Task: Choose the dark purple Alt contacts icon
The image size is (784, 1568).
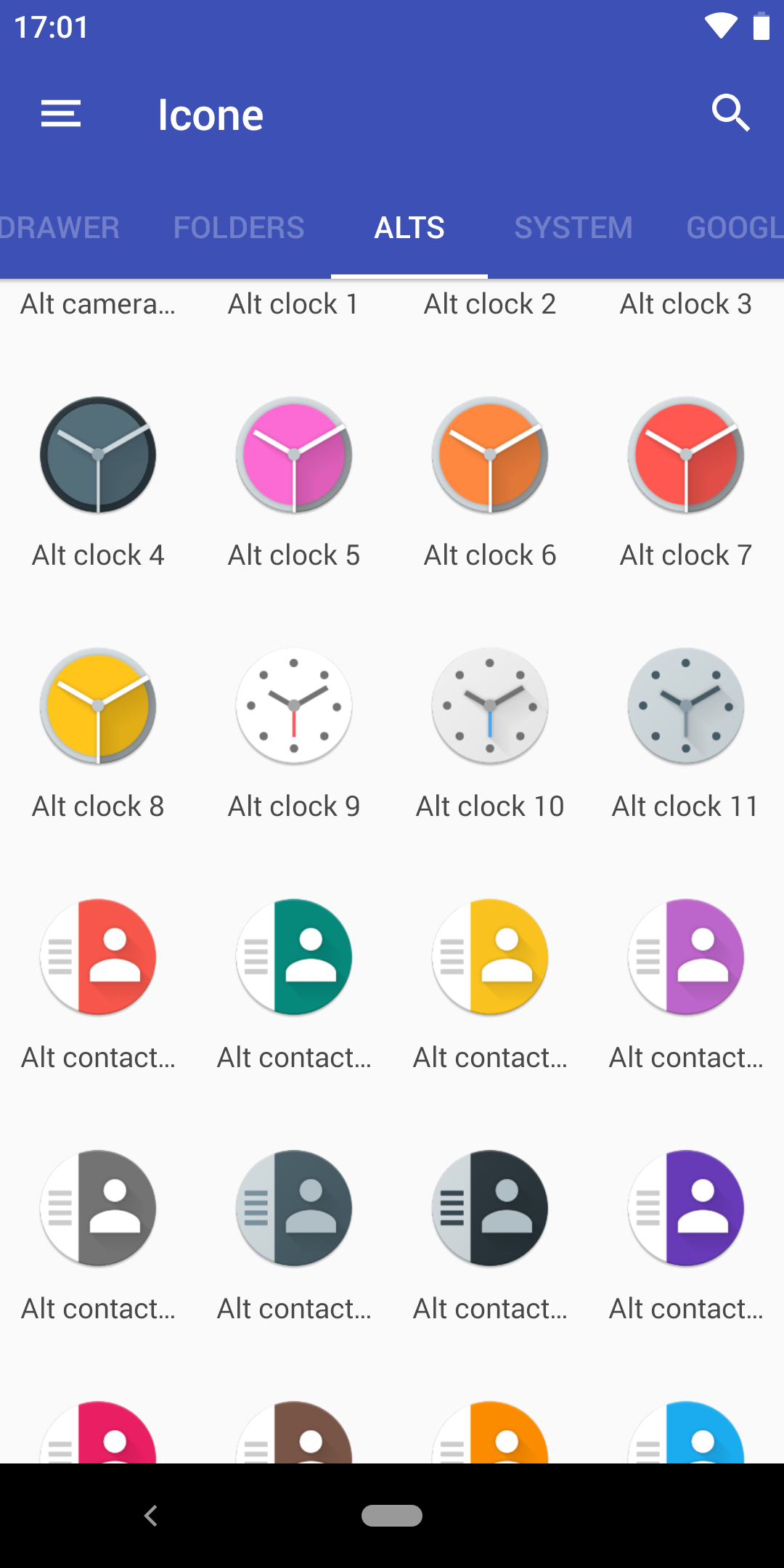Action: pyautogui.click(x=686, y=1209)
